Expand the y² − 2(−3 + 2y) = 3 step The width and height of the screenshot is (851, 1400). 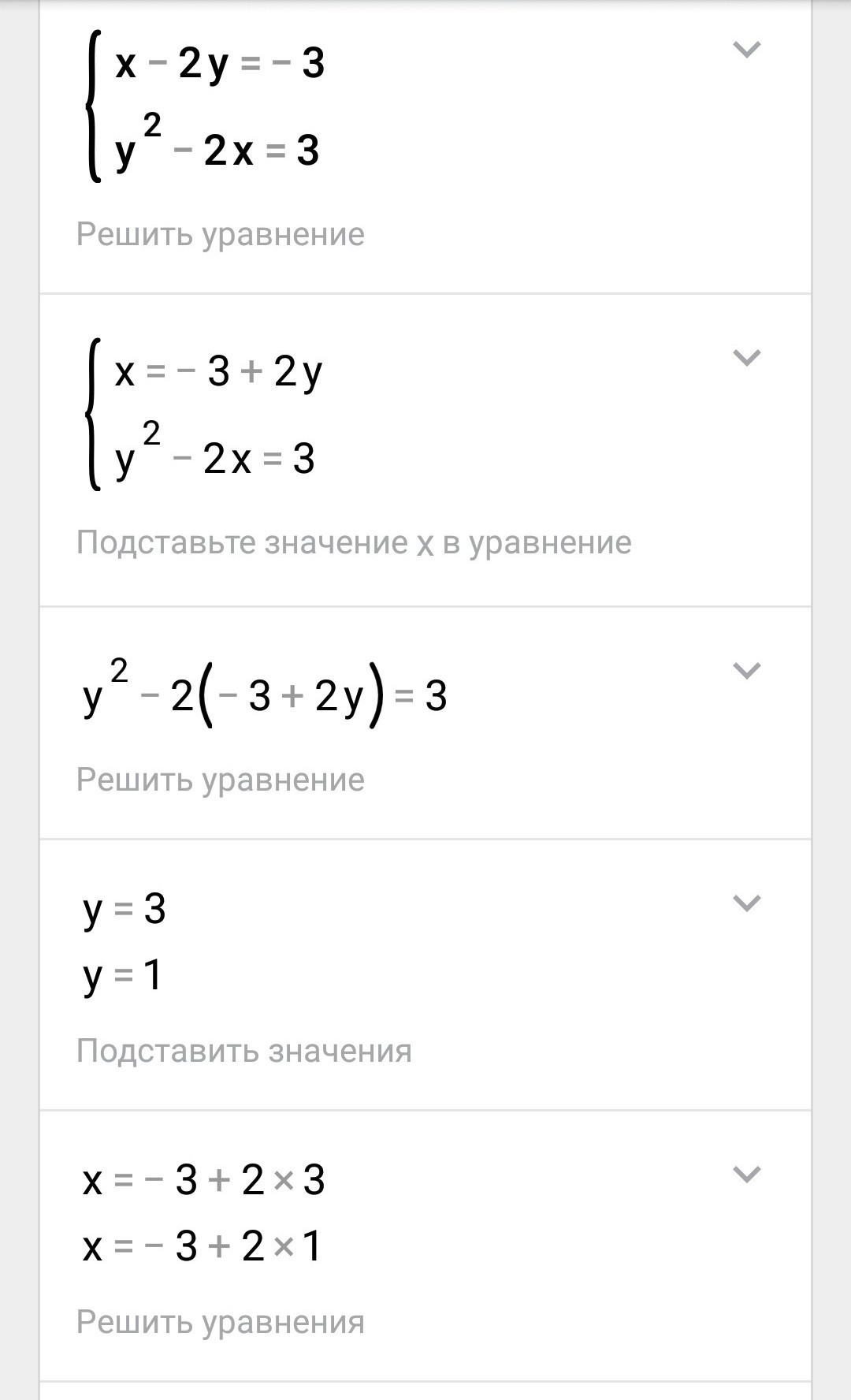click(746, 671)
